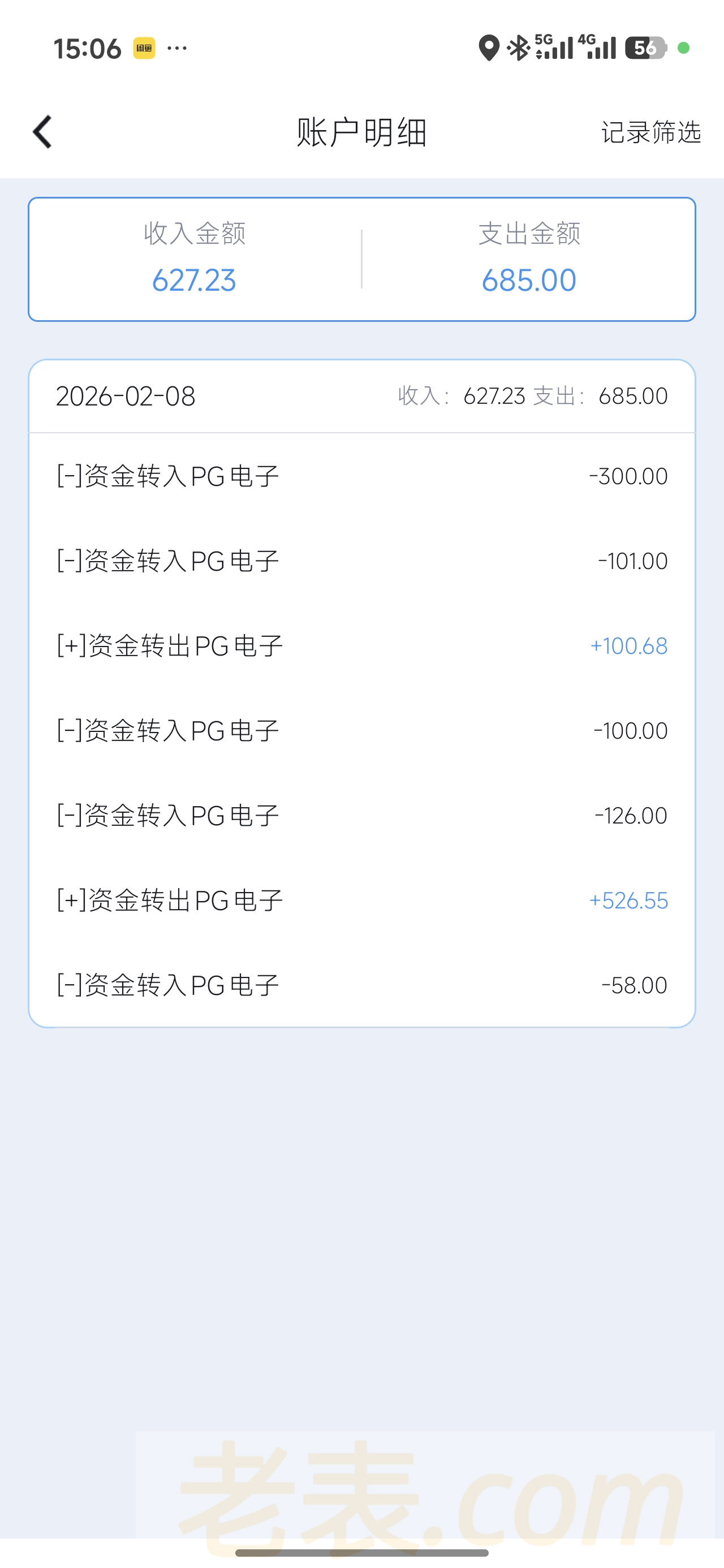Go back from the 账户明细 page
The height and width of the screenshot is (1568, 724).
[x=42, y=131]
